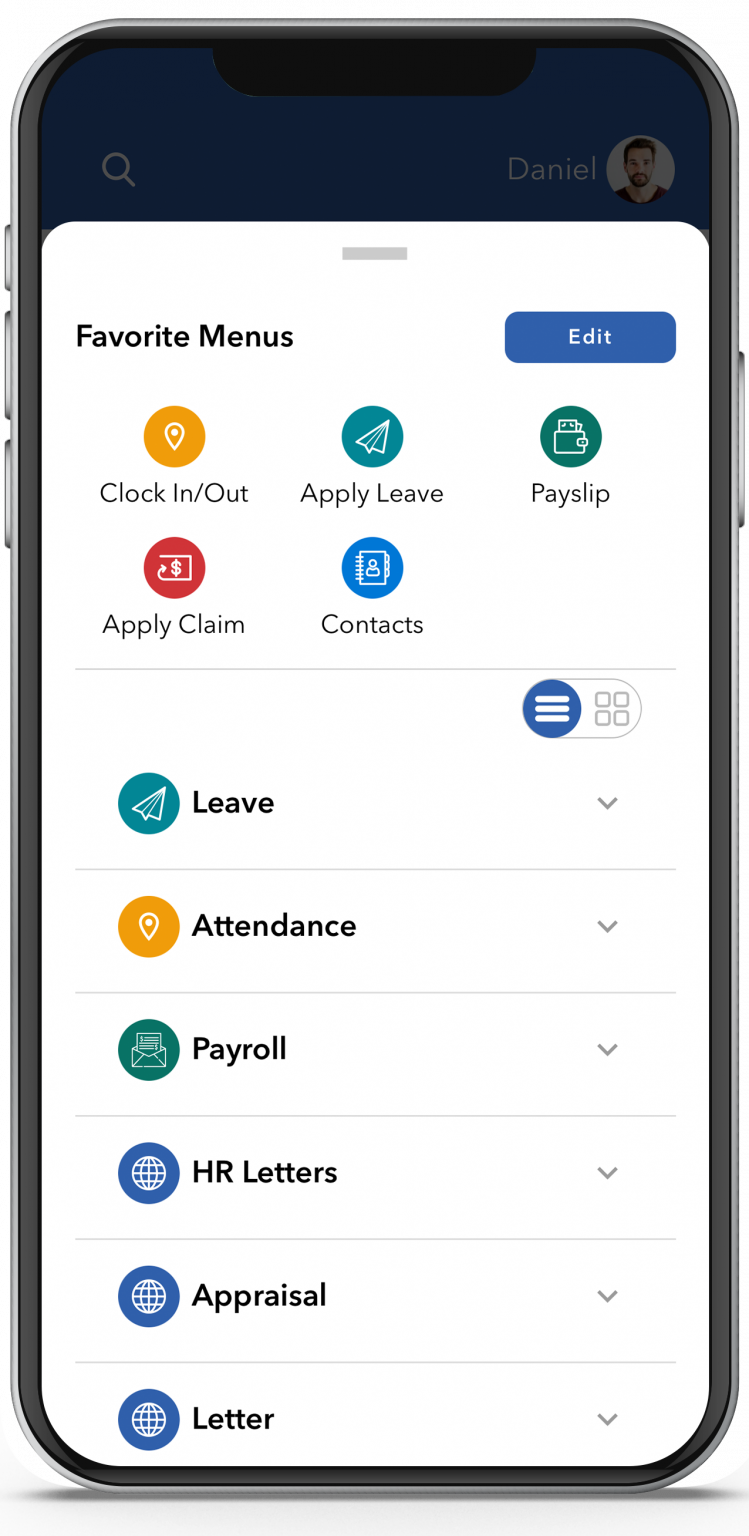Image resolution: width=749 pixels, height=1536 pixels.
Task: Expand the Appraisal section
Action: pos(375,1296)
